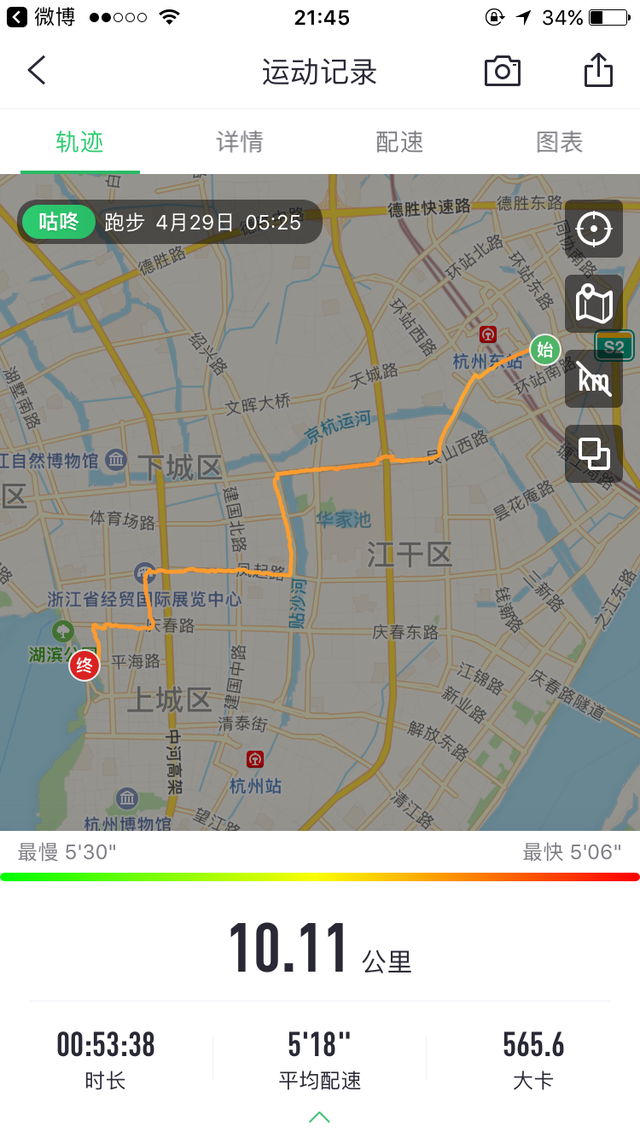Viewport: 640px width, 1138px height.
Task: Tap the overlapping squares map button
Action: pyautogui.click(x=594, y=454)
